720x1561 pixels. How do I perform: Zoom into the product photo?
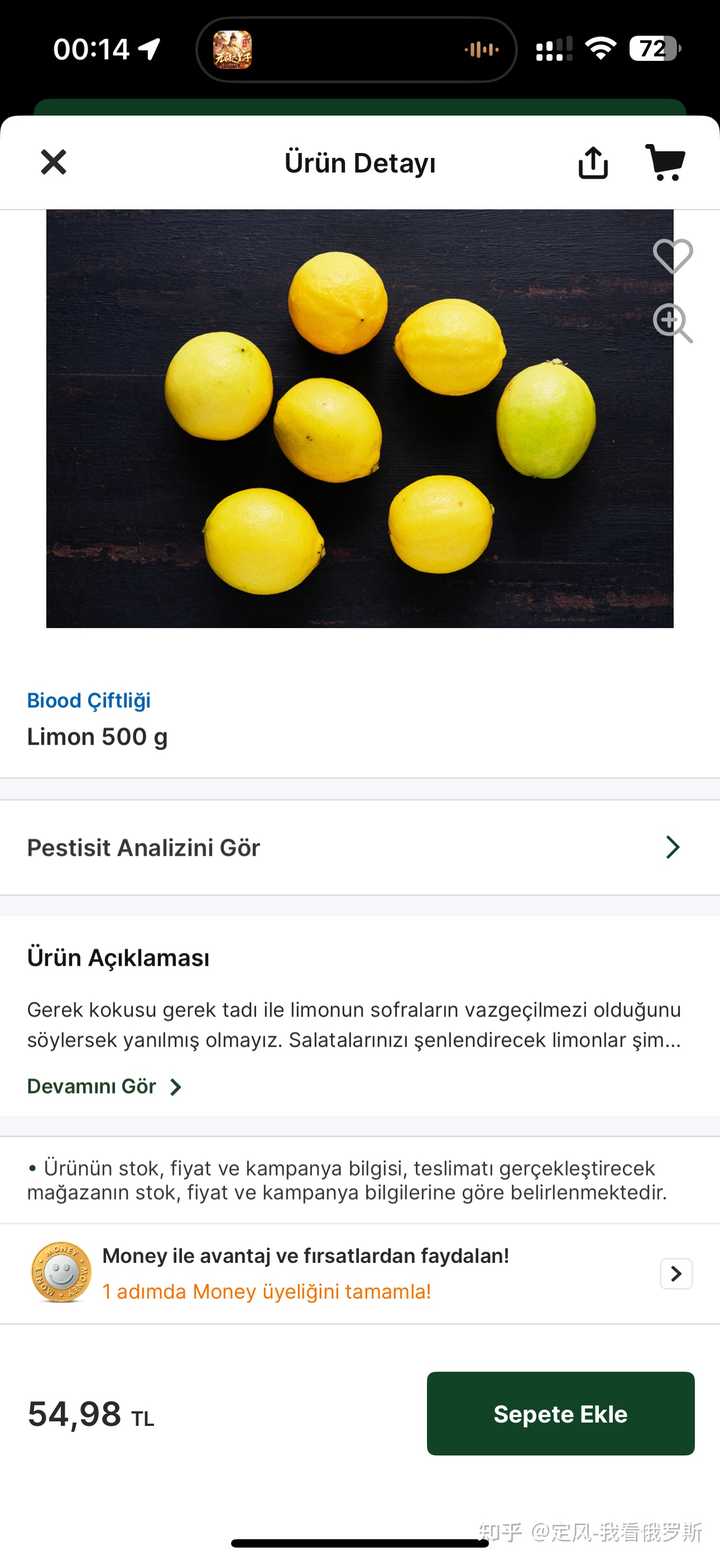(672, 323)
